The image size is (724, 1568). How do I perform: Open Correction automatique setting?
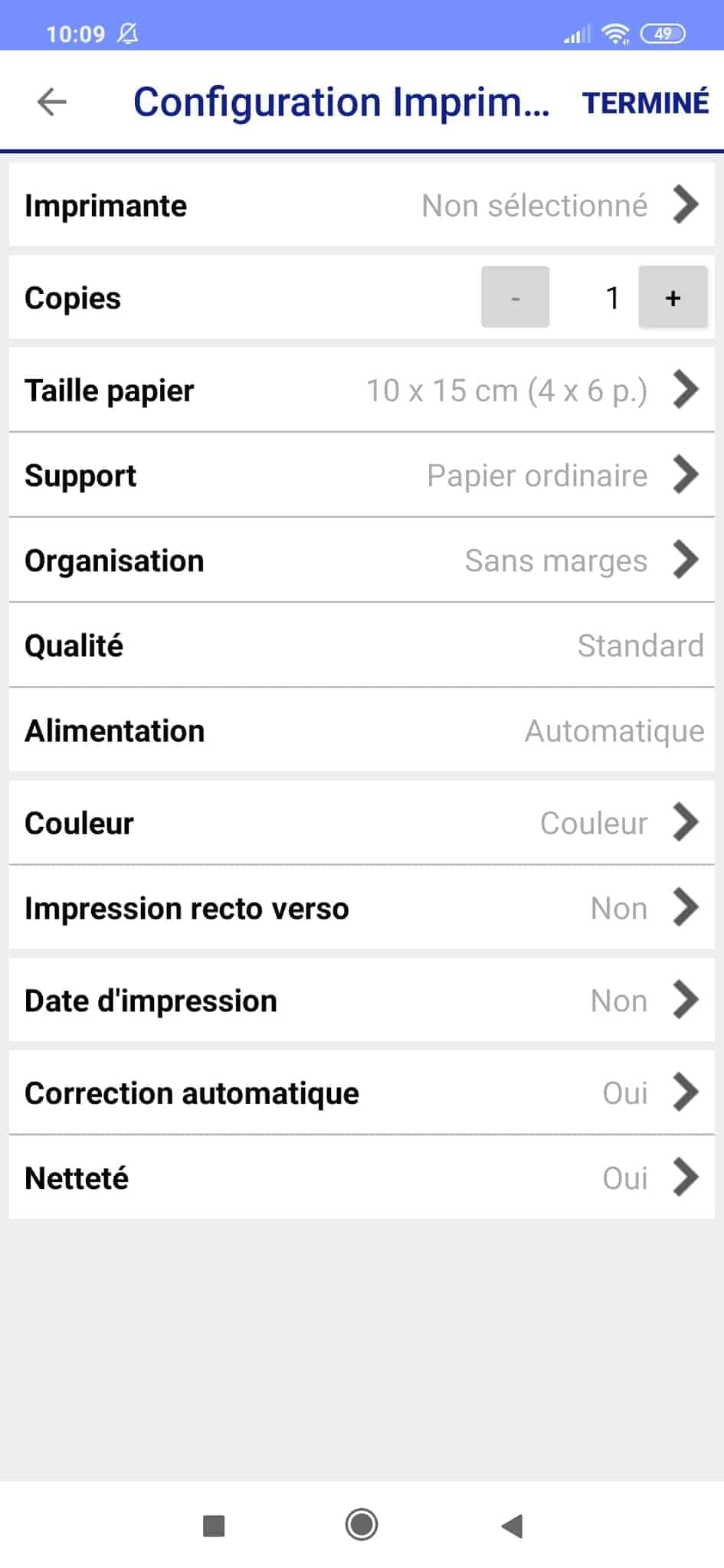pos(362,1093)
